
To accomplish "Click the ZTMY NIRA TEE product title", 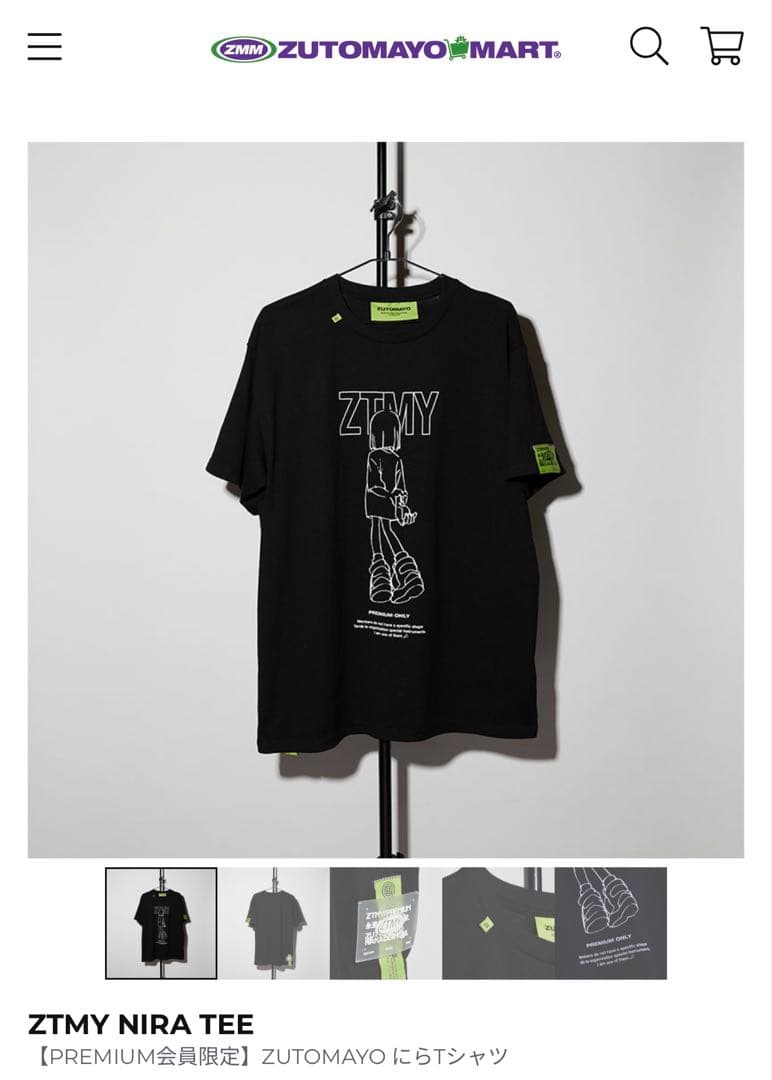I will click(142, 1024).
